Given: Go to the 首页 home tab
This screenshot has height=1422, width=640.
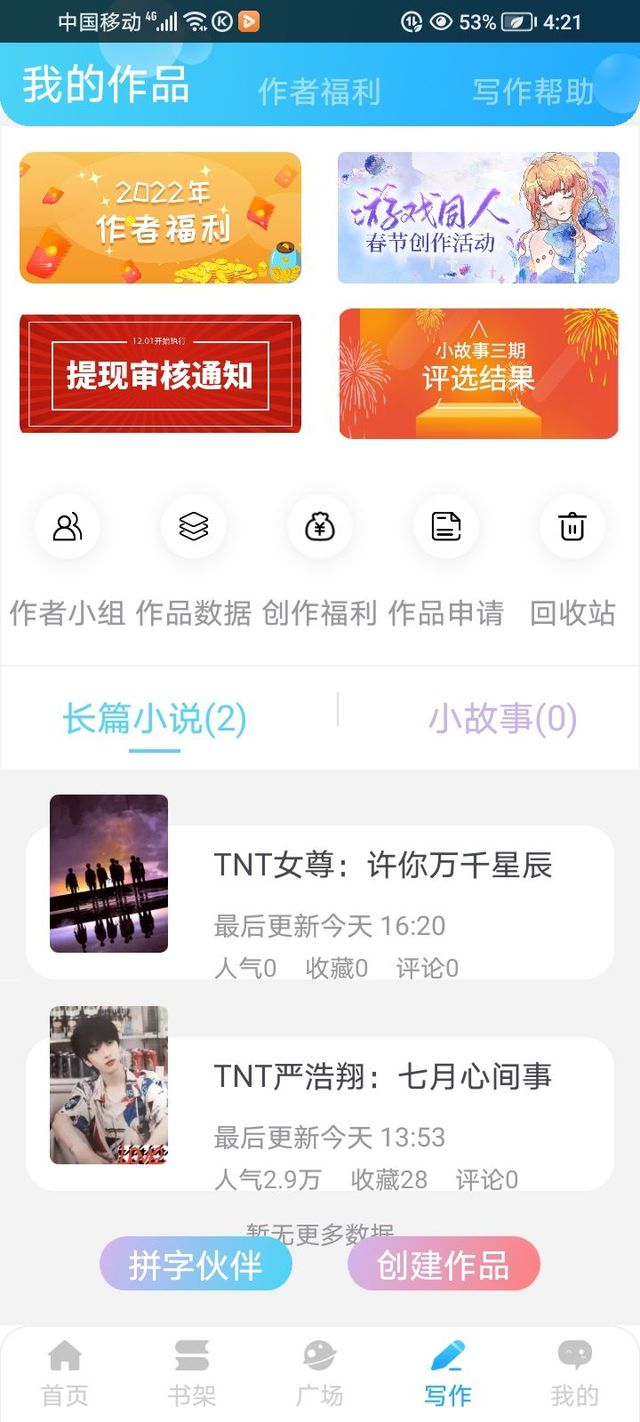Looking at the screenshot, I should [x=65, y=1374].
